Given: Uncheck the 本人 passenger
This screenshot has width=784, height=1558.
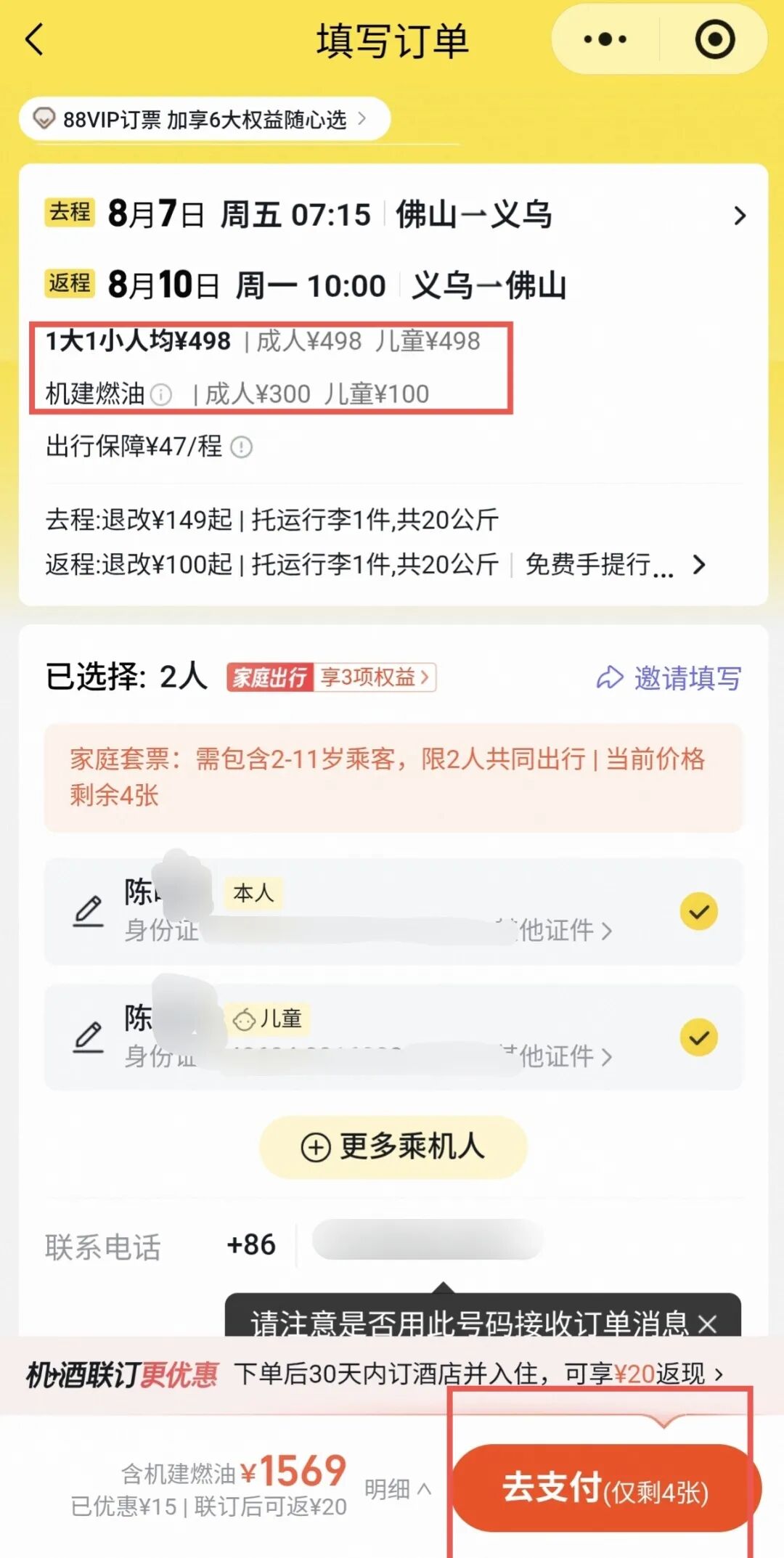Looking at the screenshot, I should click(698, 912).
